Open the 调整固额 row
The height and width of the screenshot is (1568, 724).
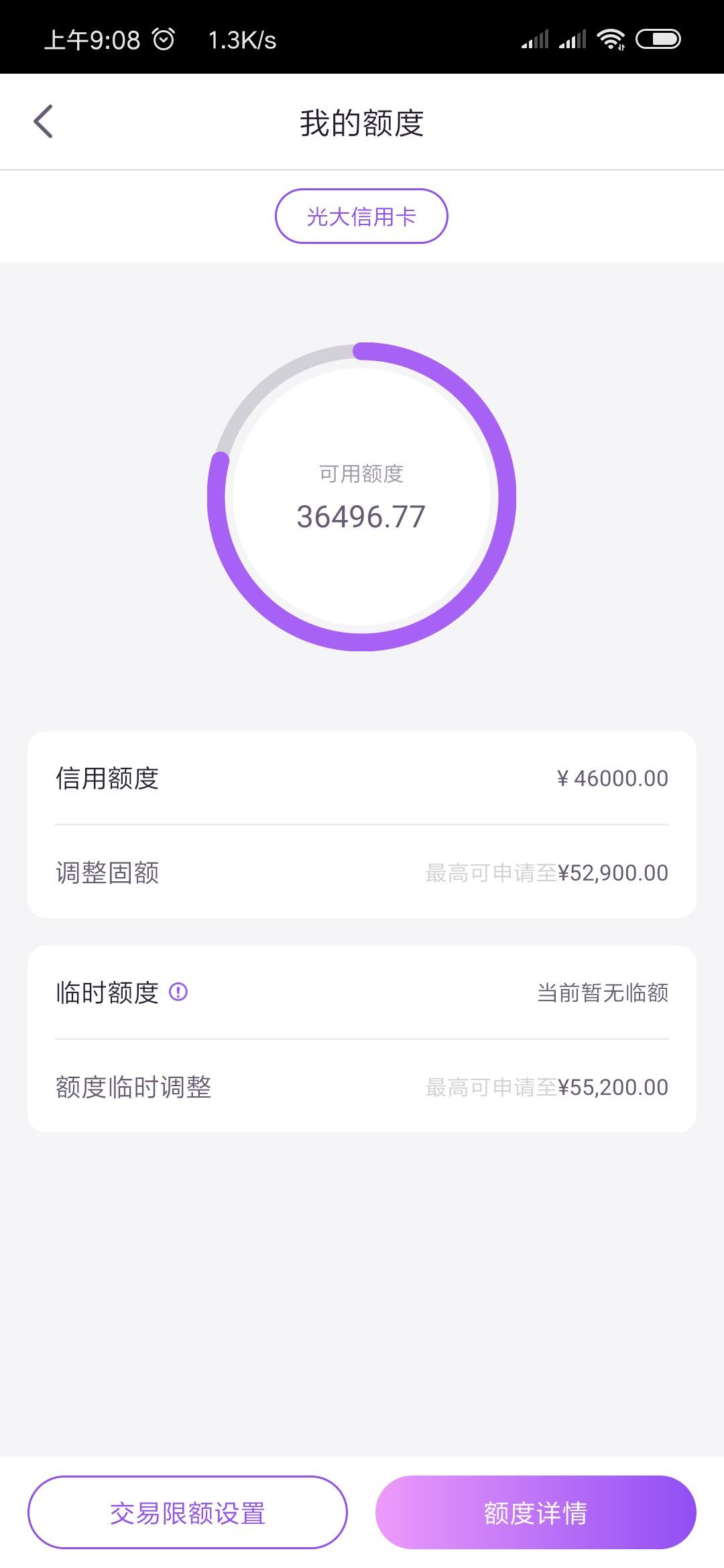point(362,872)
